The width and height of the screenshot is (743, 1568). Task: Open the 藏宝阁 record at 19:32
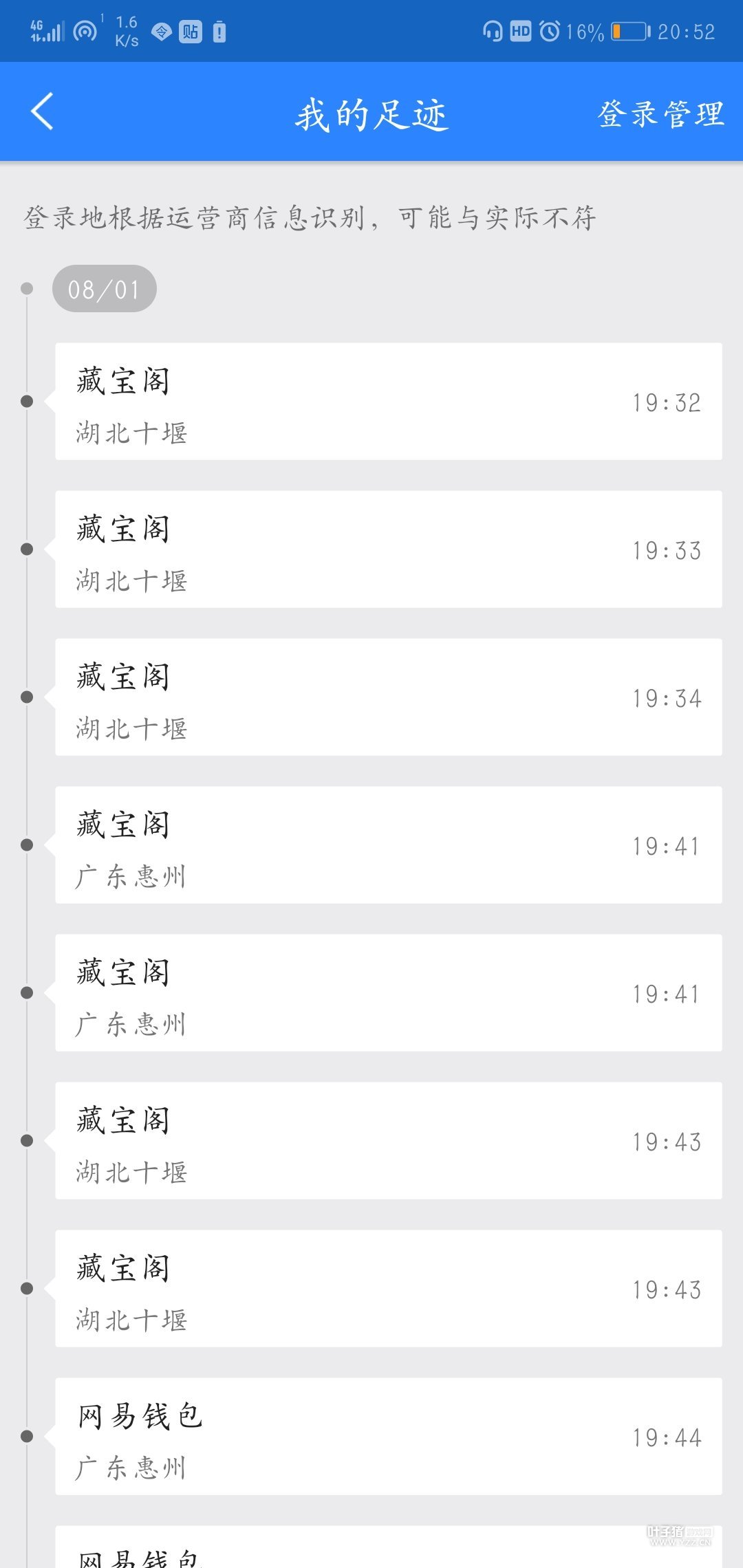(x=389, y=402)
